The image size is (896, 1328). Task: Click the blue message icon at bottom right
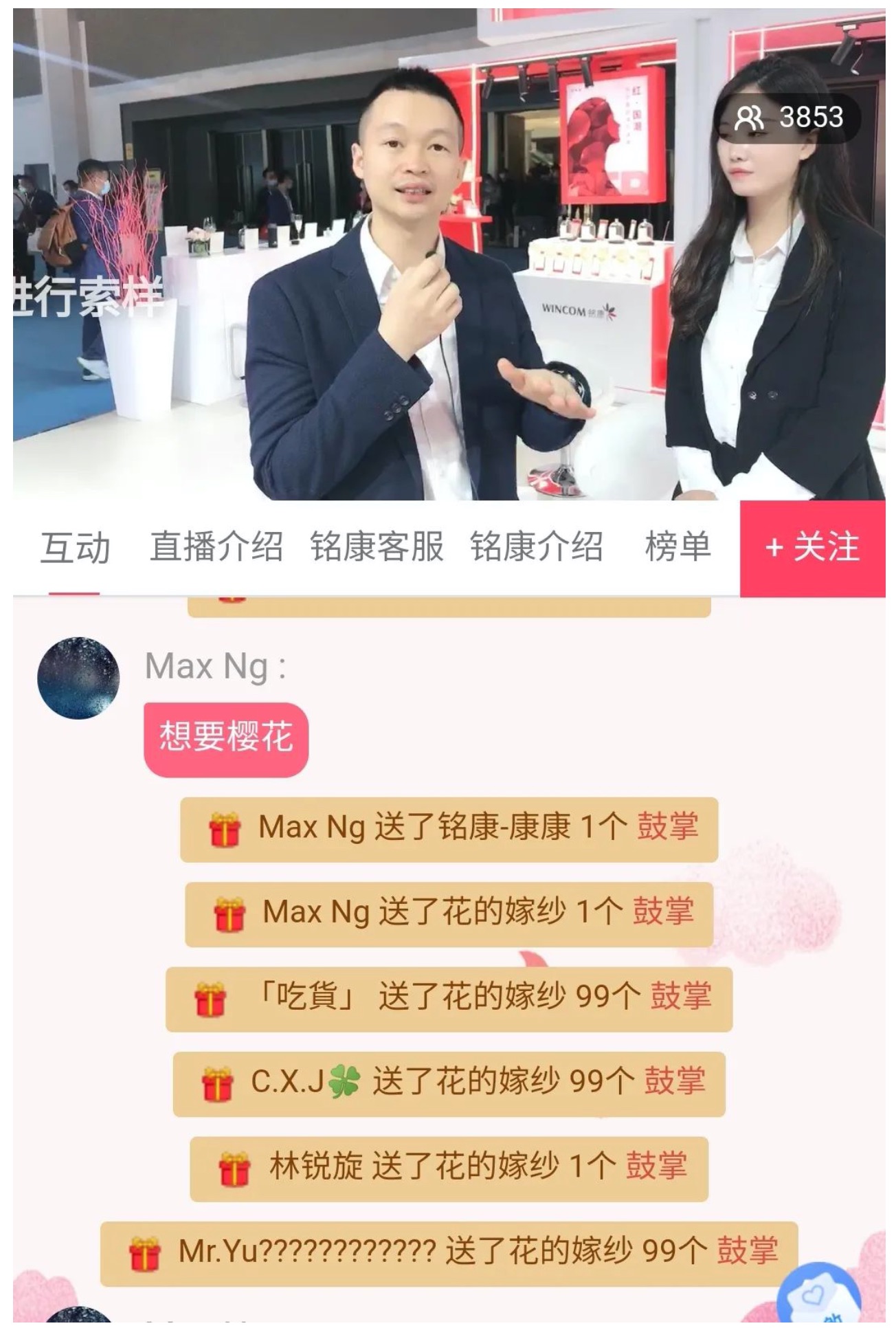(x=821, y=1291)
